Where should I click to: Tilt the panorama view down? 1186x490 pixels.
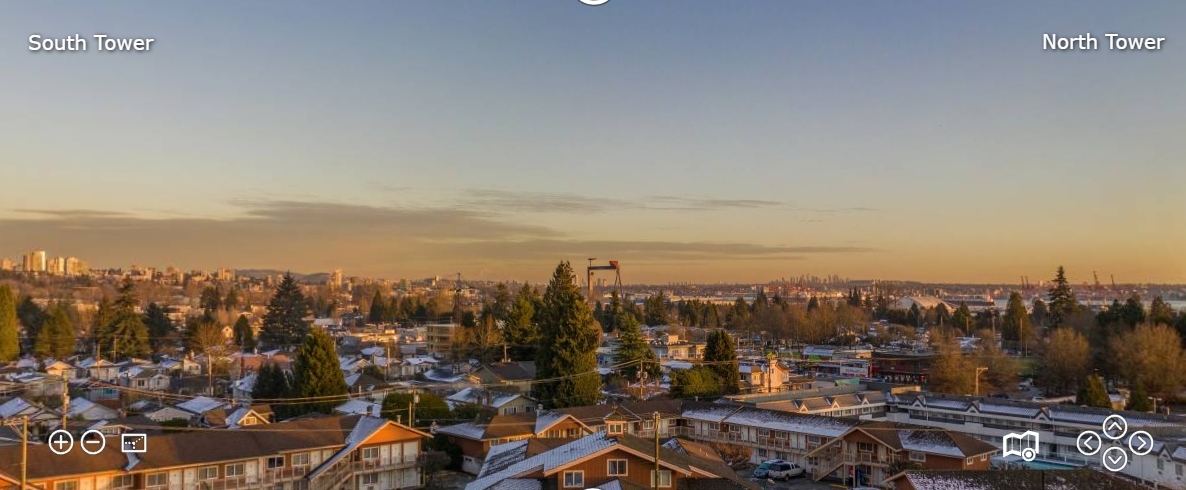[x=1115, y=459]
